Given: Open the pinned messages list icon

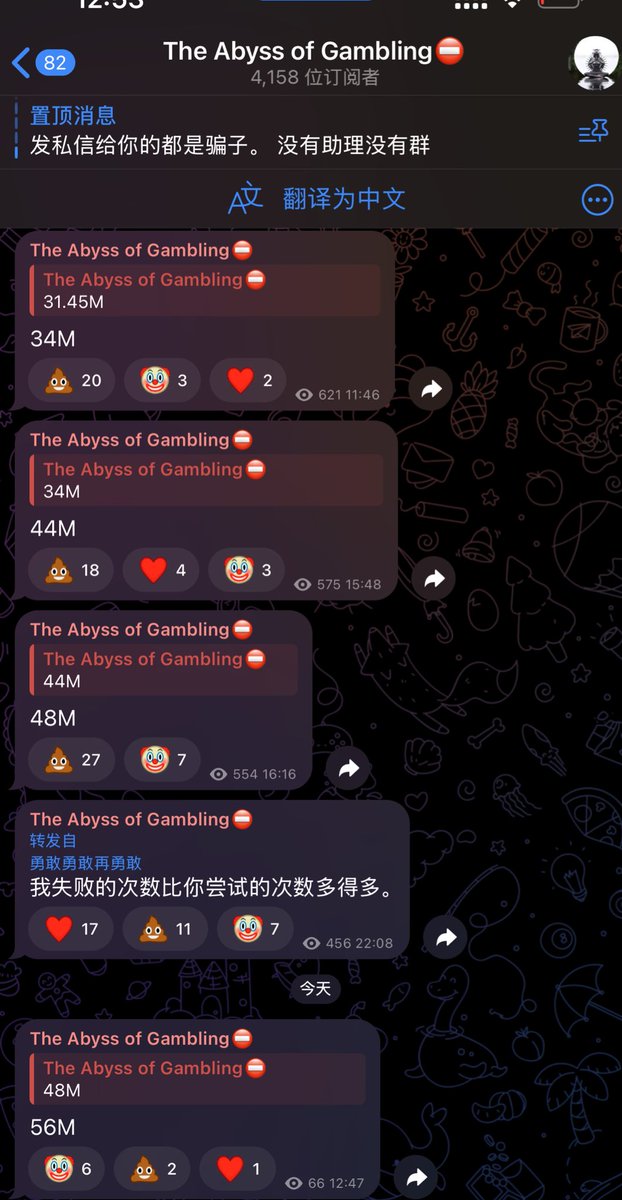Looking at the screenshot, I should coord(593,132).
